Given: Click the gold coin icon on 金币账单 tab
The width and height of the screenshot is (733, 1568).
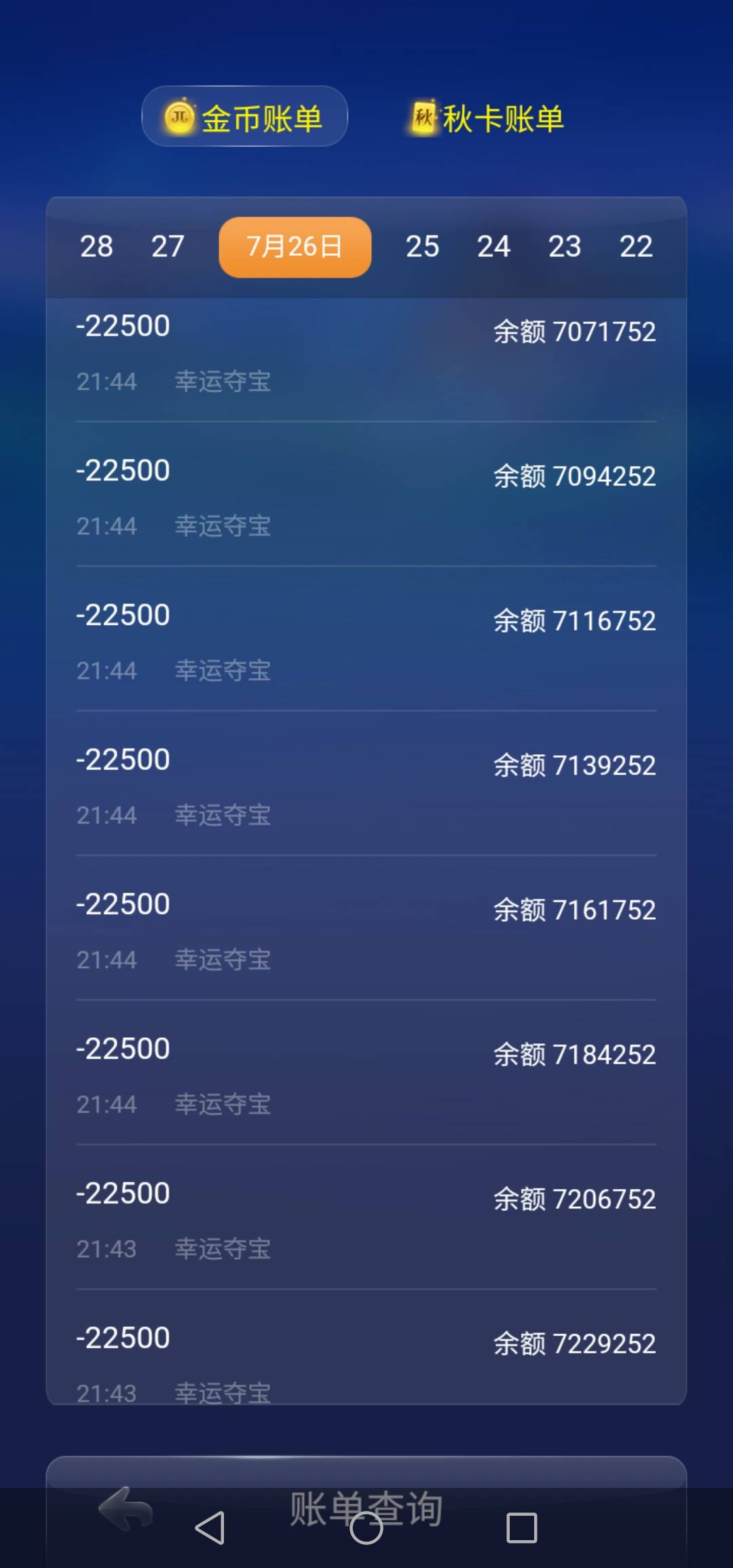Looking at the screenshot, I should (182, 117).
